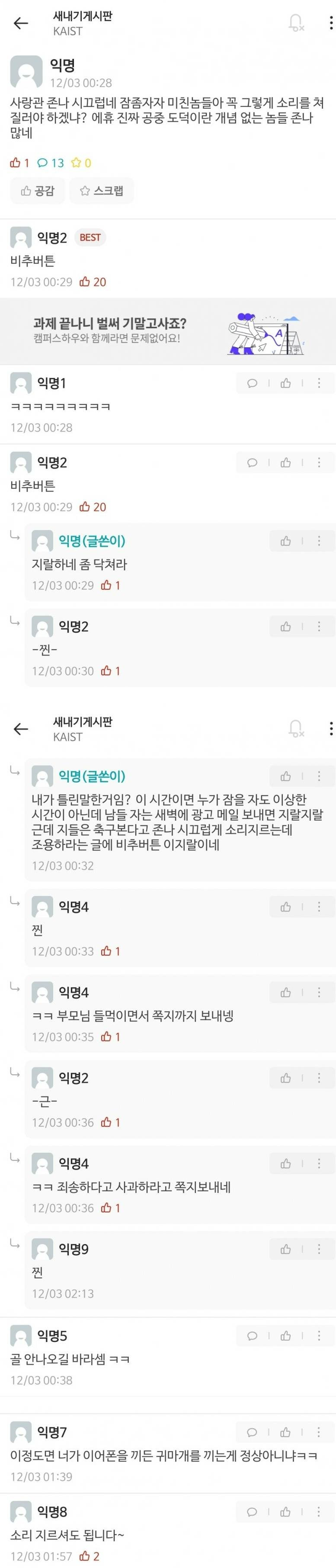The image size is (336, 1568).
Task: Like 익명5's 골 안나오길 comment
Action: point(285,1336)
